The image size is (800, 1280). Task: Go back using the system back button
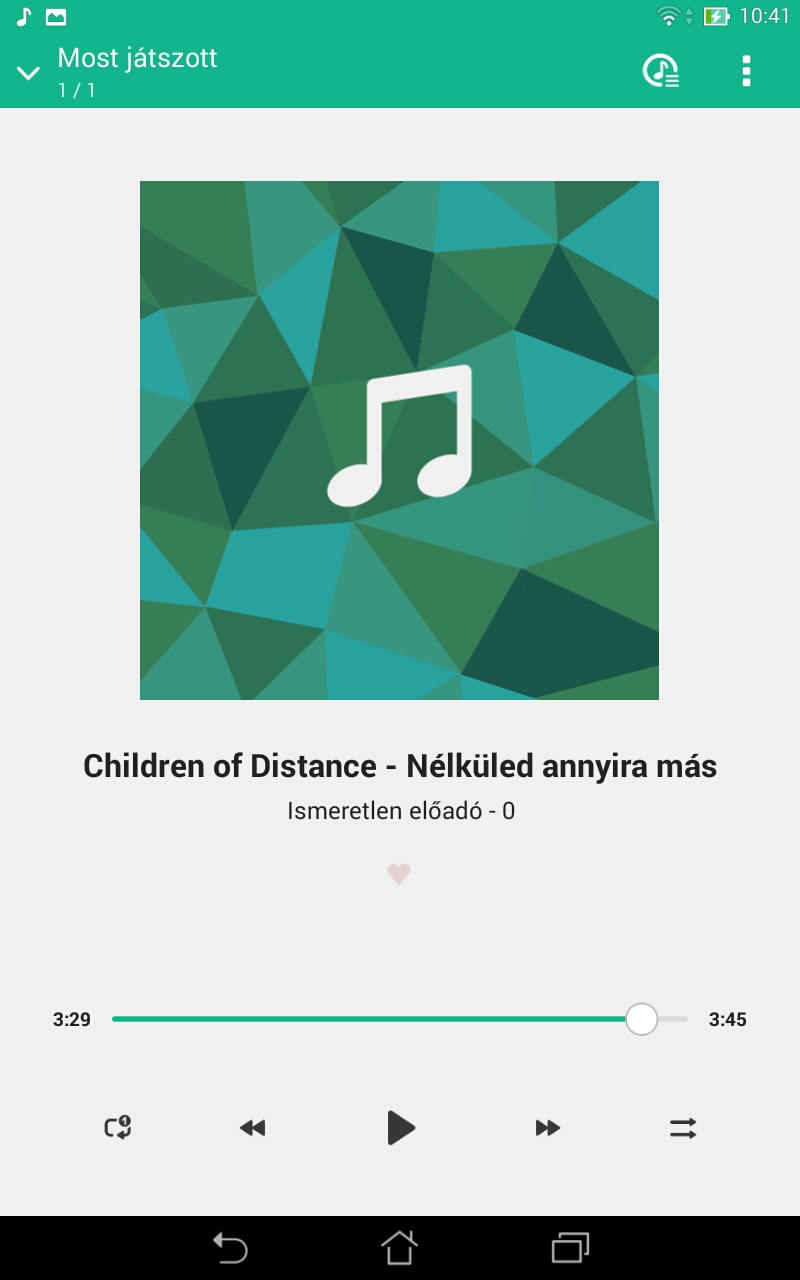tap(230, 1248)
